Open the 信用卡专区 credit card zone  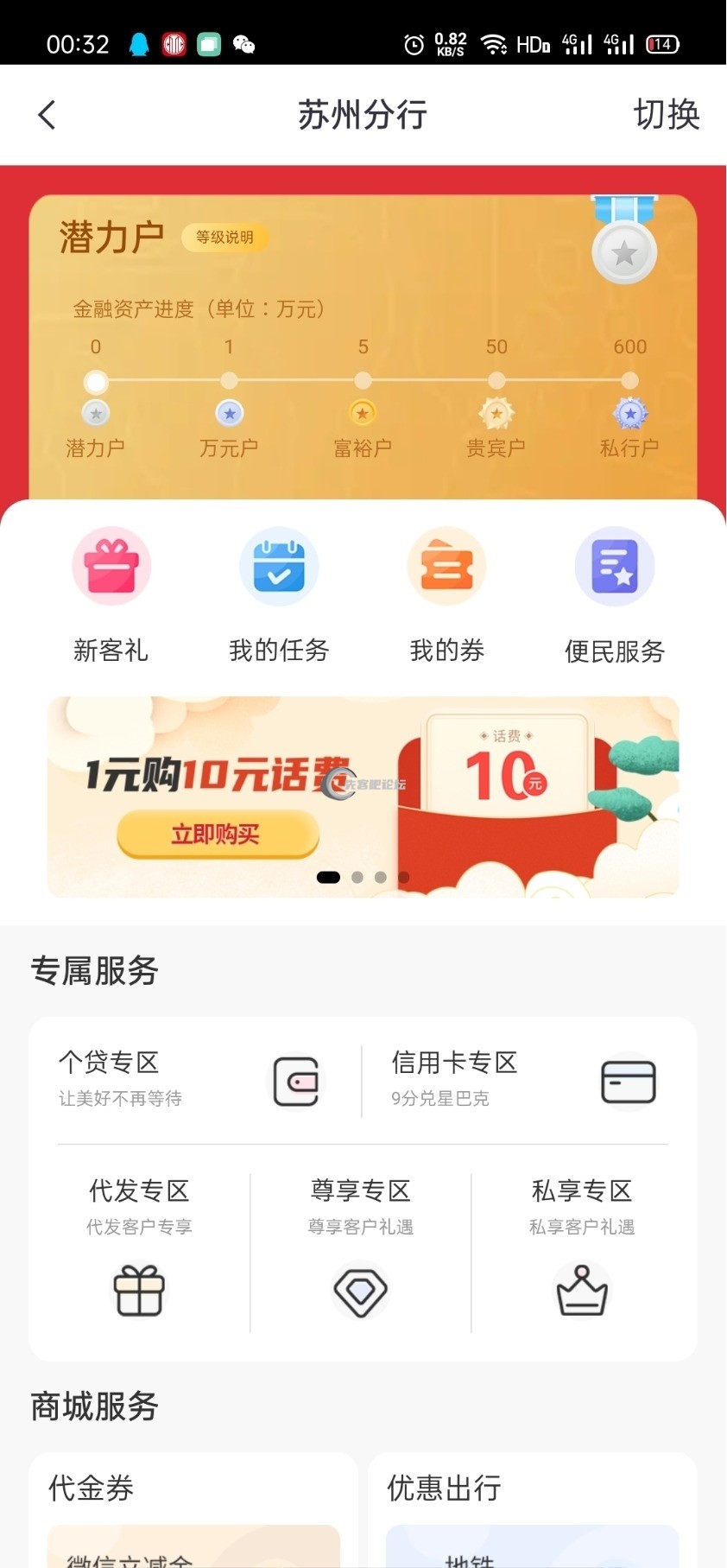[x=523, y=1079]
